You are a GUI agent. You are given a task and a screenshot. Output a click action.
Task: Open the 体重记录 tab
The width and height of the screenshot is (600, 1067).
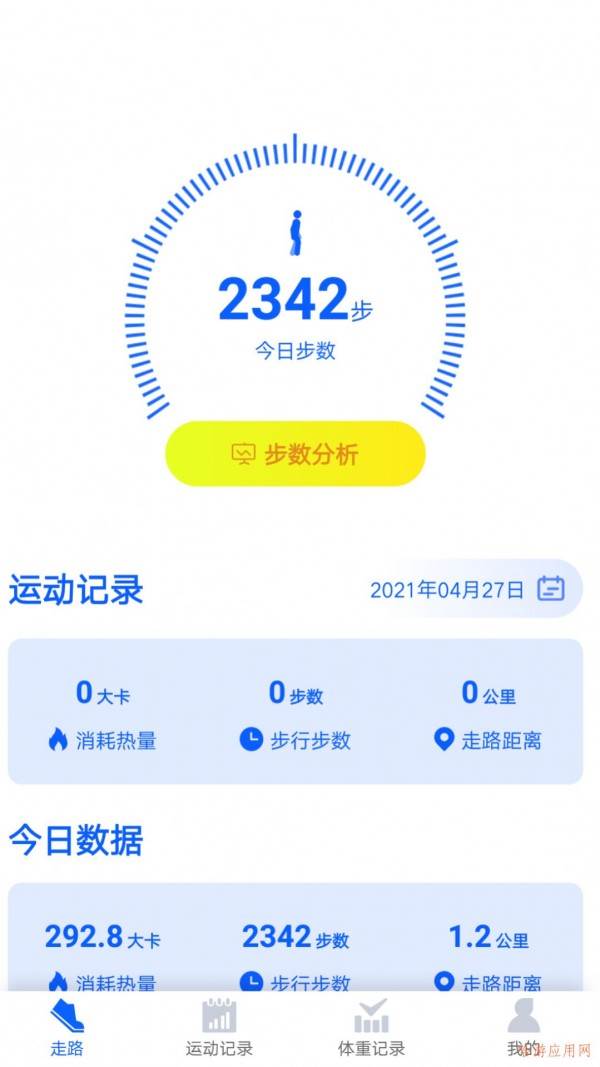pos(371,1028)
